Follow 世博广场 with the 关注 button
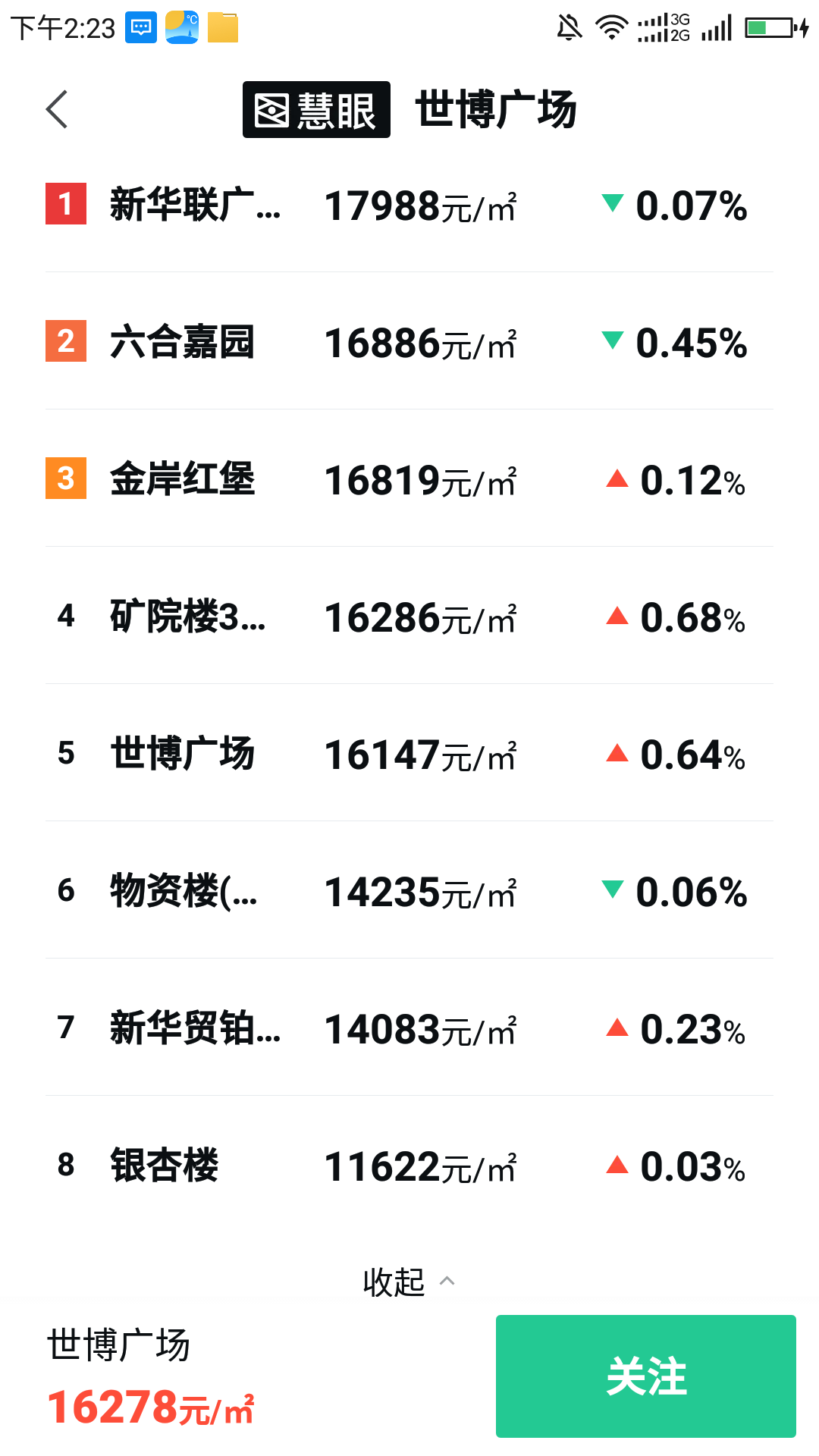This screenshot has height=1456, width=819. tap(645, 1376)
